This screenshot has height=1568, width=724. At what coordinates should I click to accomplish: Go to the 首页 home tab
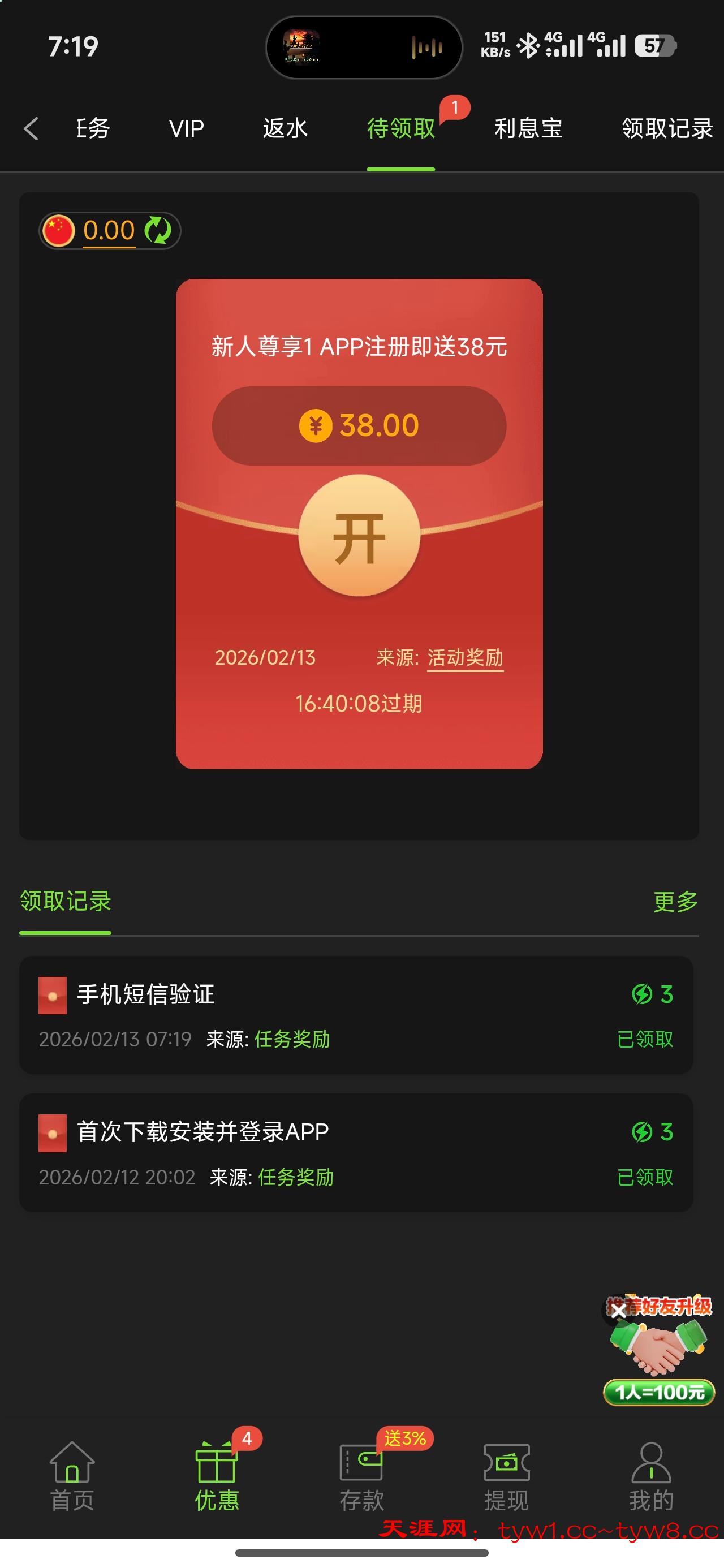click(x=72, y=1477)
